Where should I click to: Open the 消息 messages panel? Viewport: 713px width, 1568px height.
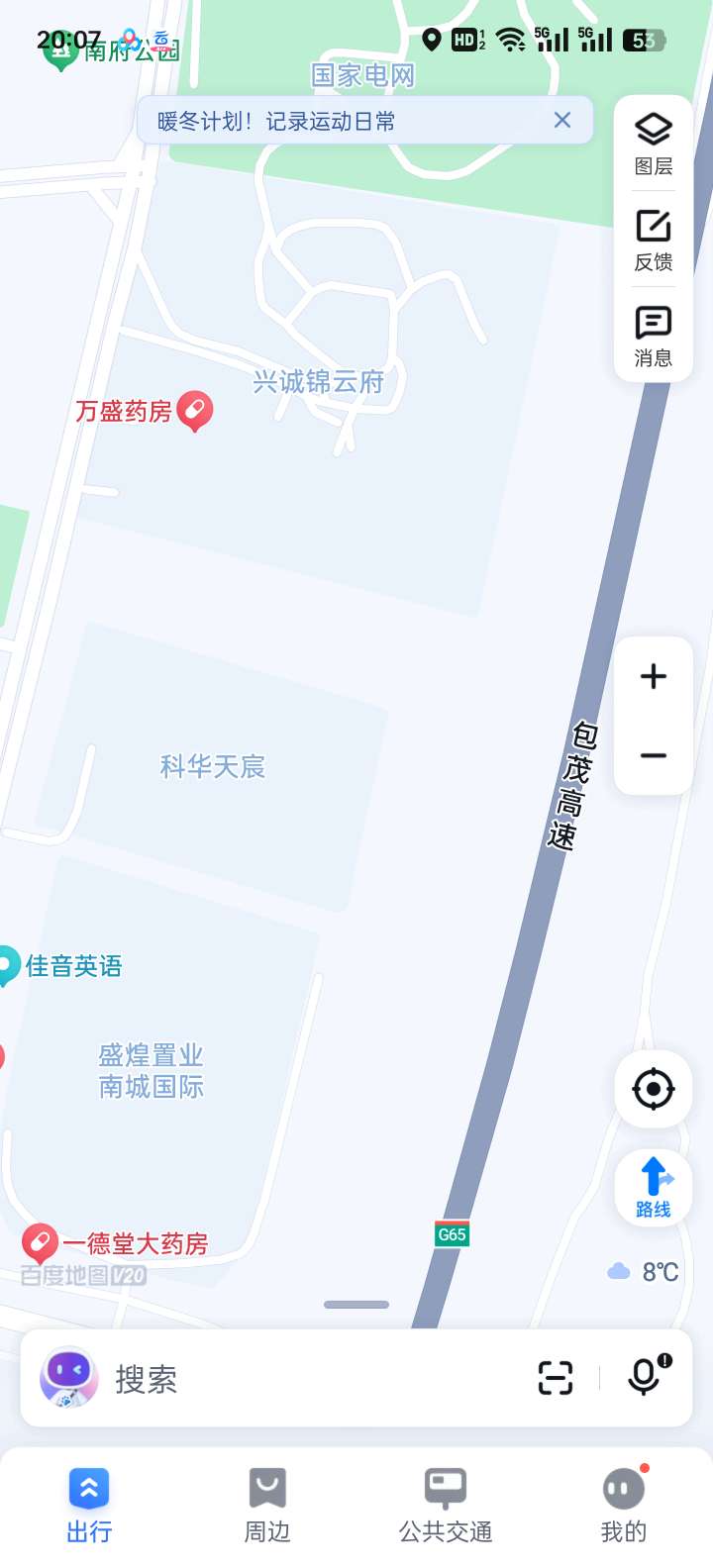tap(653, 336)
